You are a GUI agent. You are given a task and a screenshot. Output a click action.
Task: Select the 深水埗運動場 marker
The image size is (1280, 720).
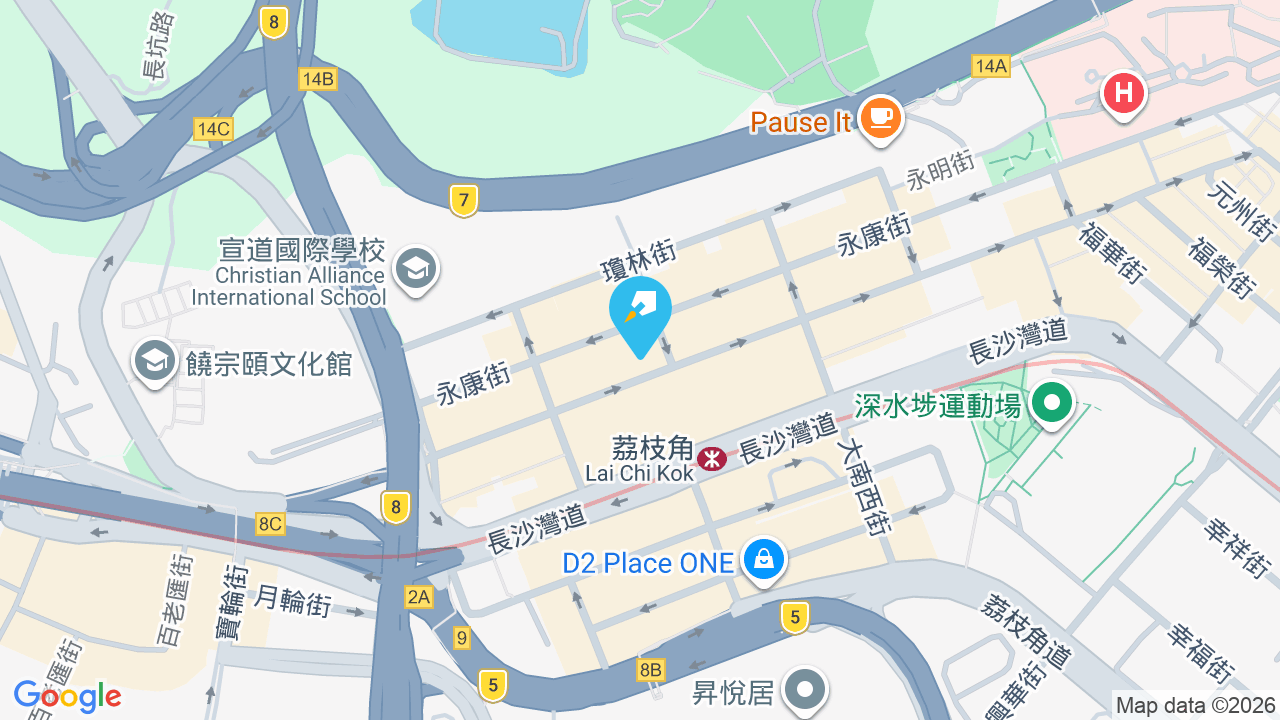(x=1051, y=406)
